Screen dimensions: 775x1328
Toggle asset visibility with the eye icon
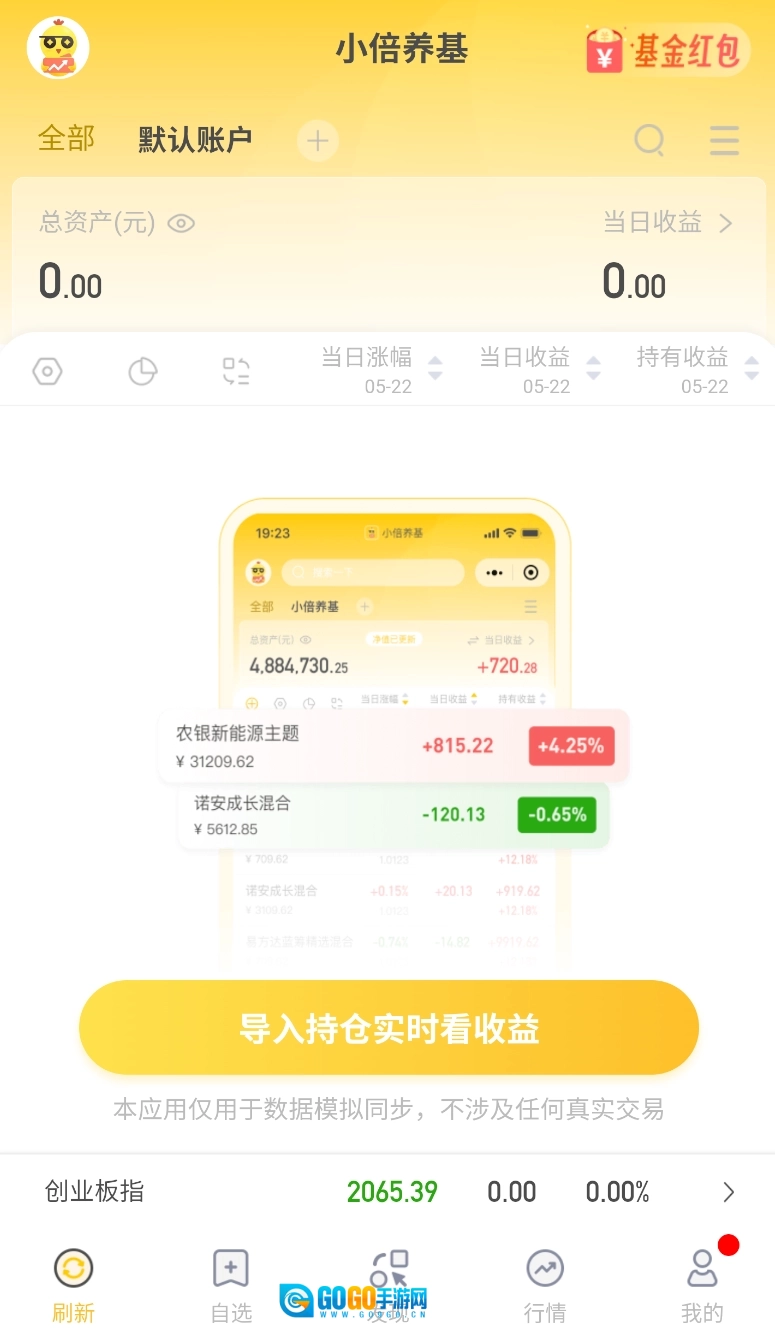(180, 223)
